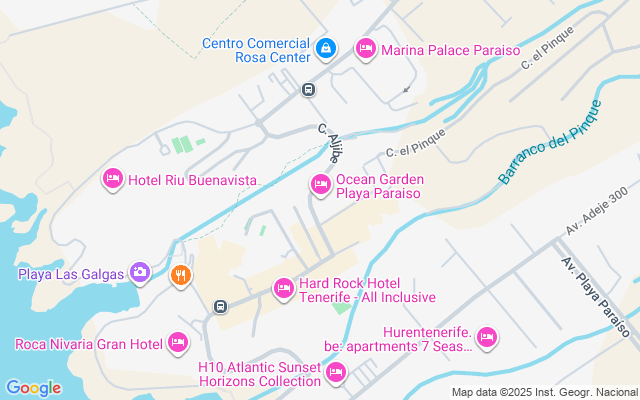Tap the H10 Atlantic Sunset Horizons Collection pin

click(335, 373)
